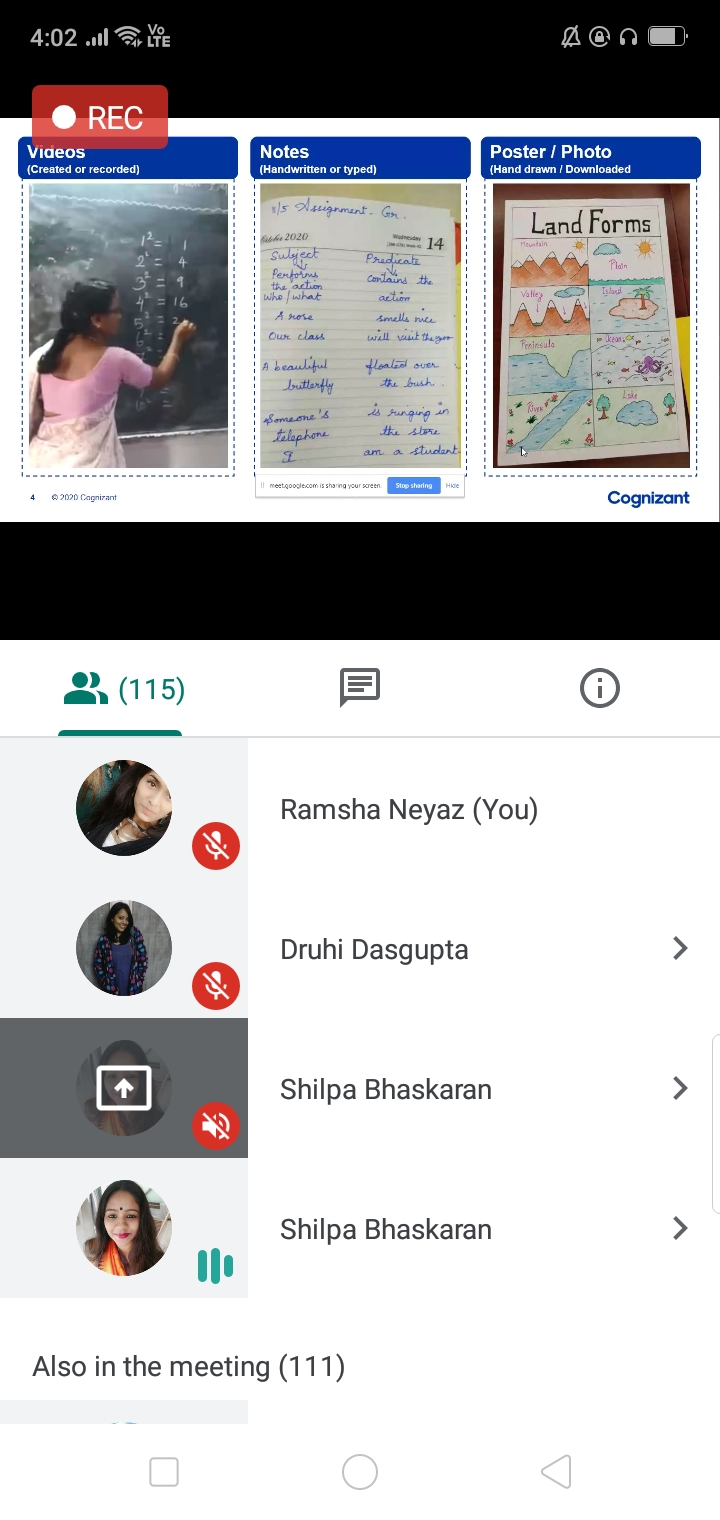The image size is (720, 1520).
Task: Open the meeting info tab
Action: click(x=600, y=688)
